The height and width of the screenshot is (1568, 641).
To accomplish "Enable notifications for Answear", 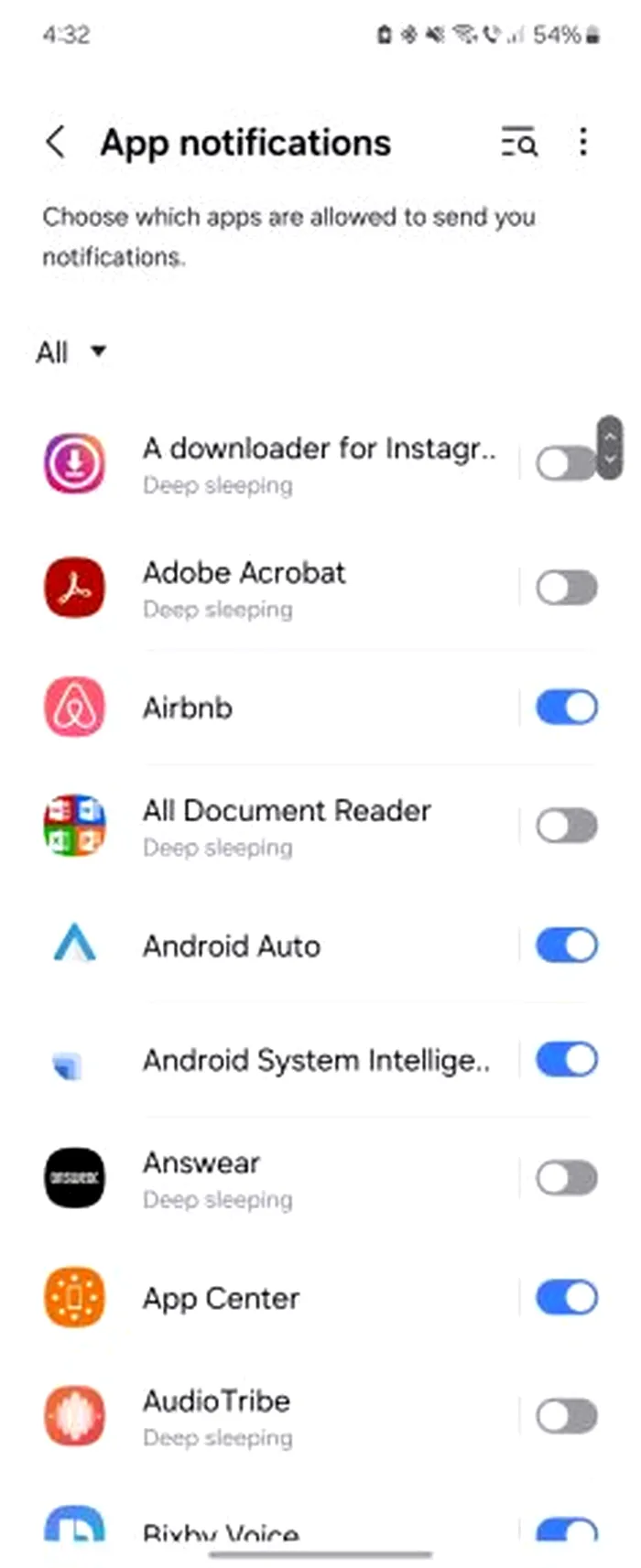I will click(x=566, y=1178).
